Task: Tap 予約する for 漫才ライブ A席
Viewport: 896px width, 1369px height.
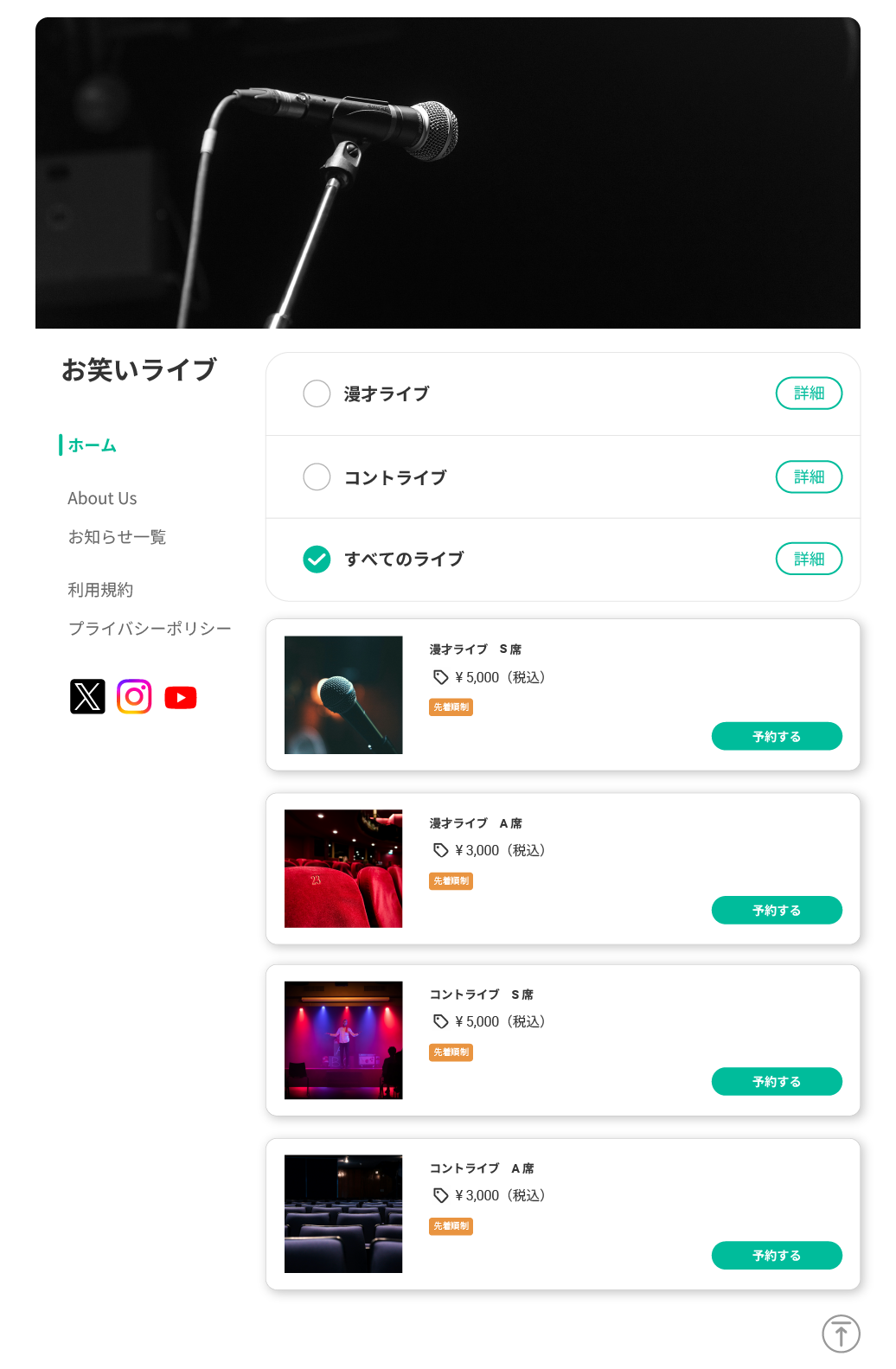Action: [776, 910]
